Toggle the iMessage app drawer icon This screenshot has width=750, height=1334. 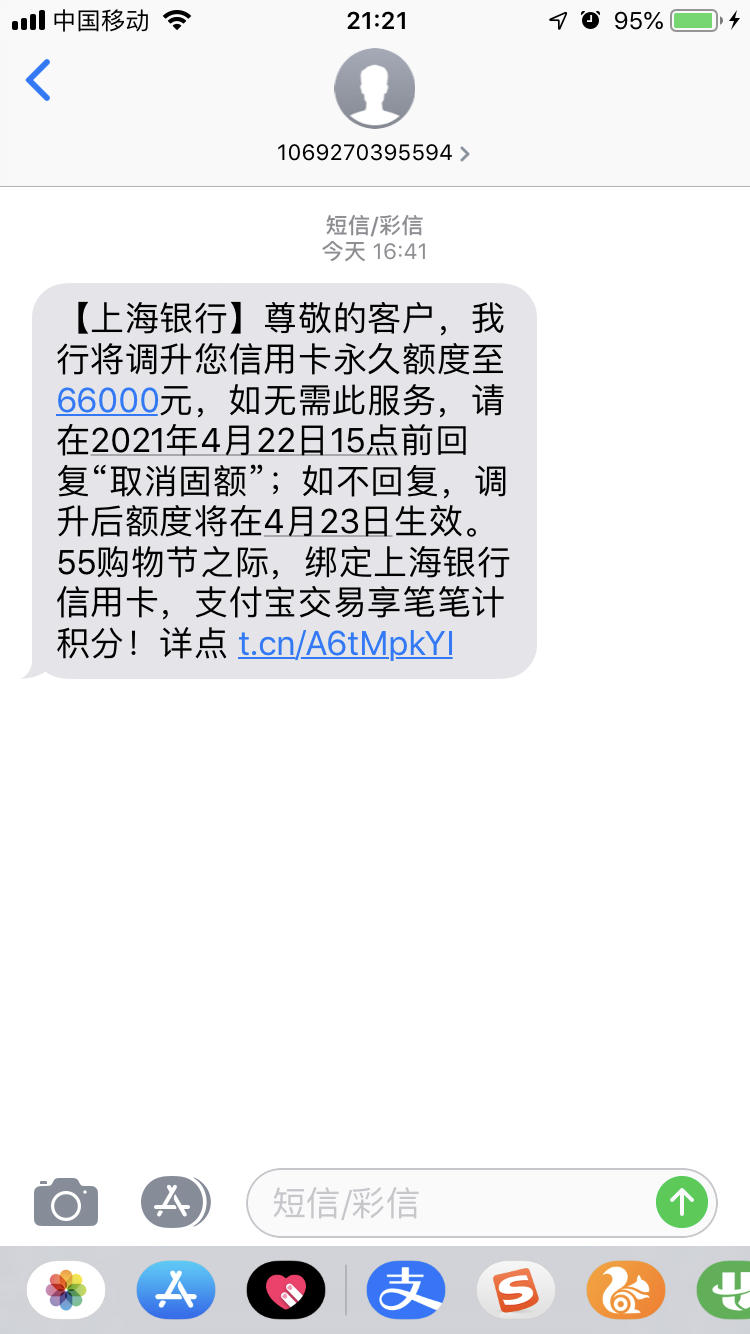tap(174, 1201)
